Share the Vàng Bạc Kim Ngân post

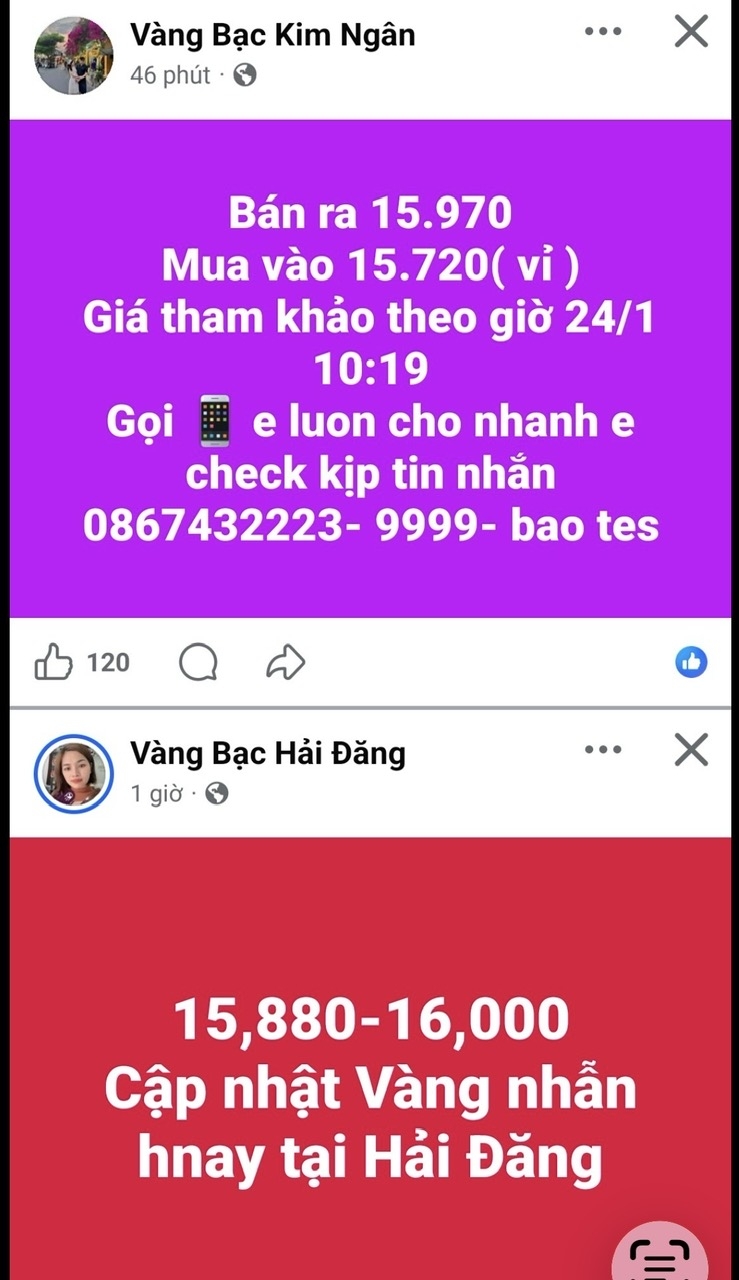286,662
